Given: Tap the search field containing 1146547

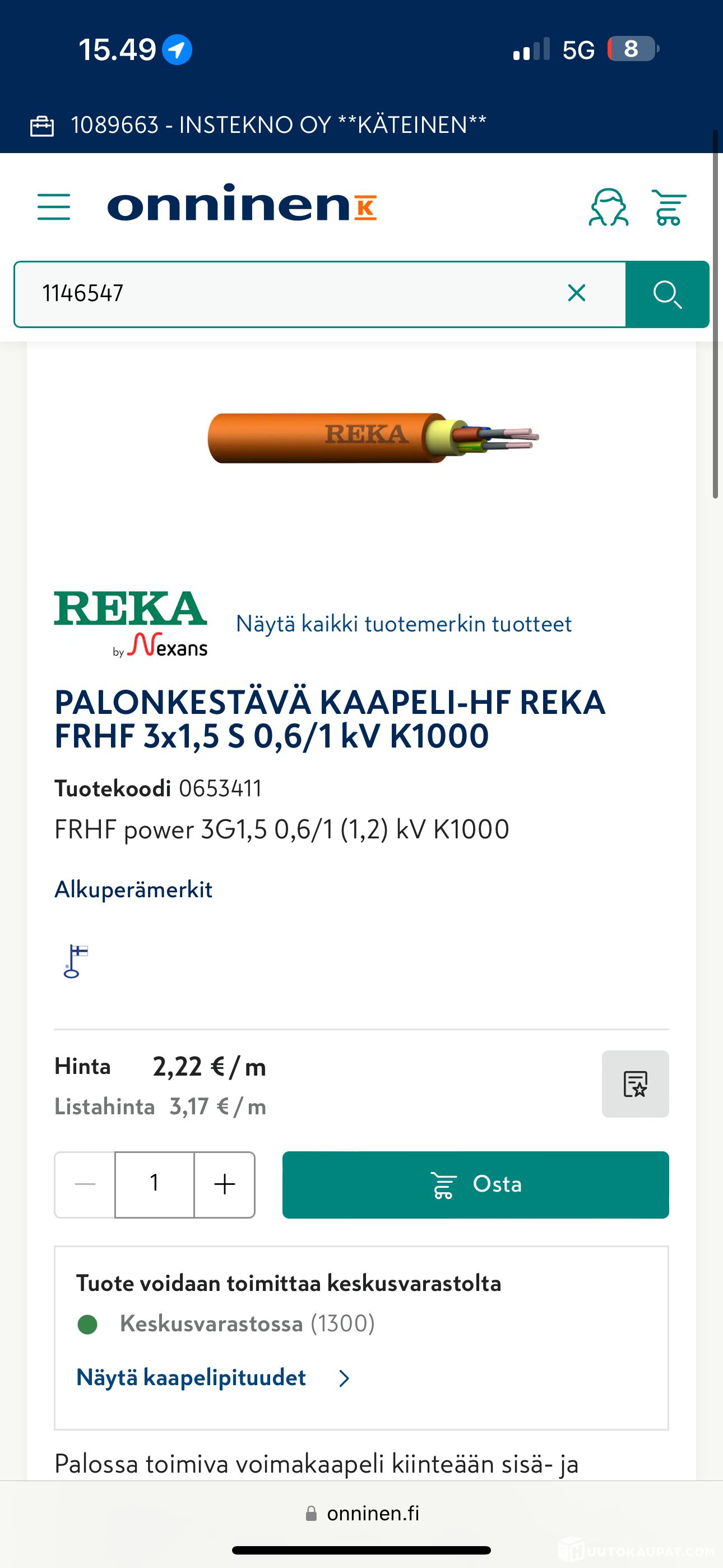Looking at the screenshot, I should 292,294.
